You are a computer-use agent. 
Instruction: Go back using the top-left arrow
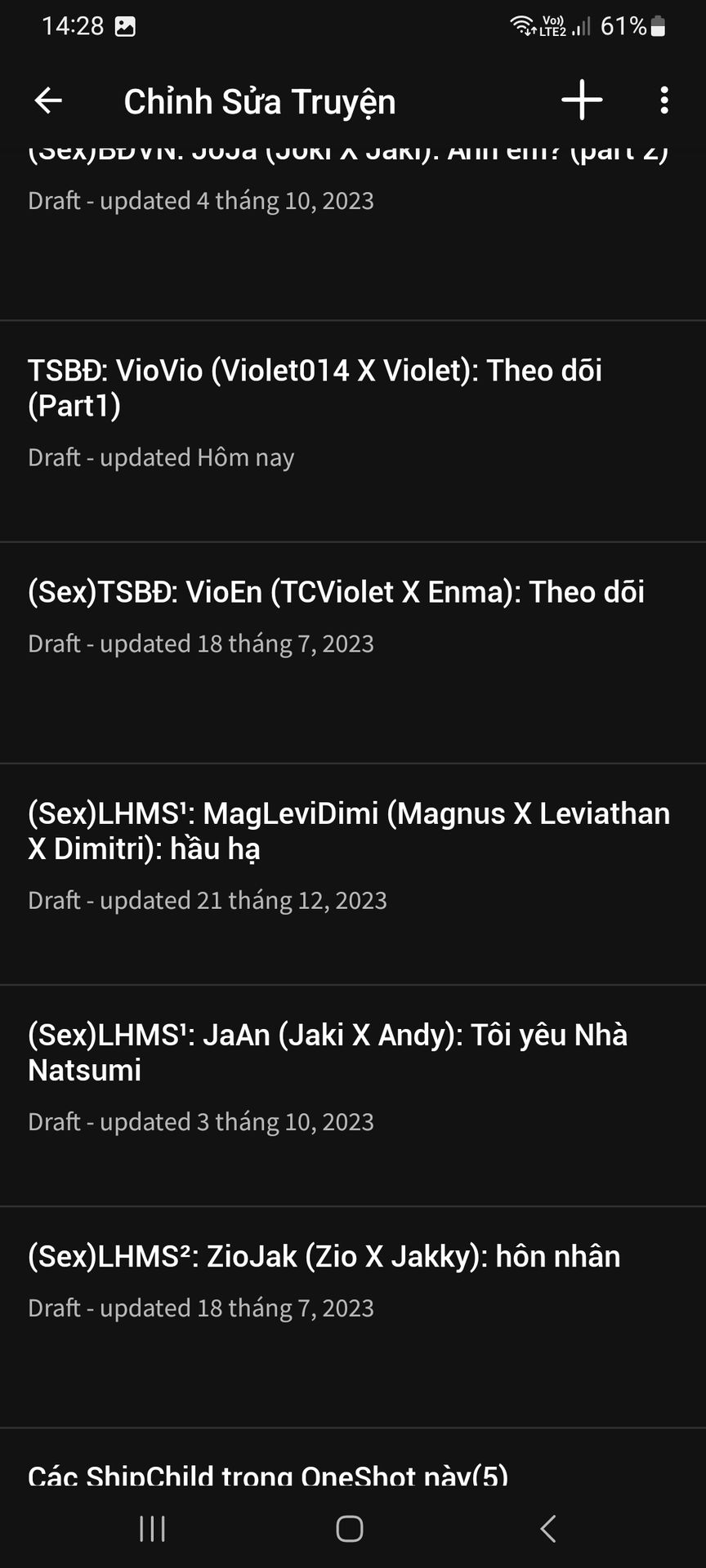[48, 100]
